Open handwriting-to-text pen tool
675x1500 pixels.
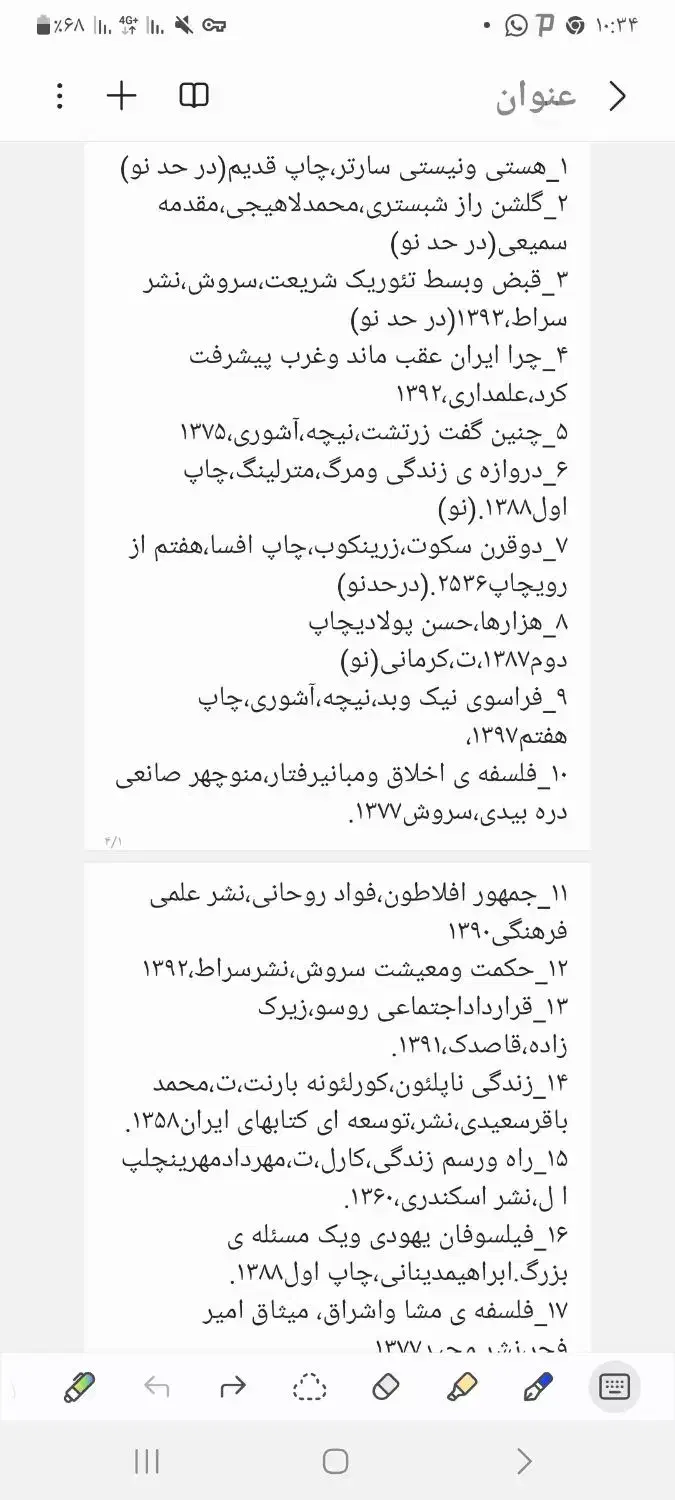(79, 1386)
